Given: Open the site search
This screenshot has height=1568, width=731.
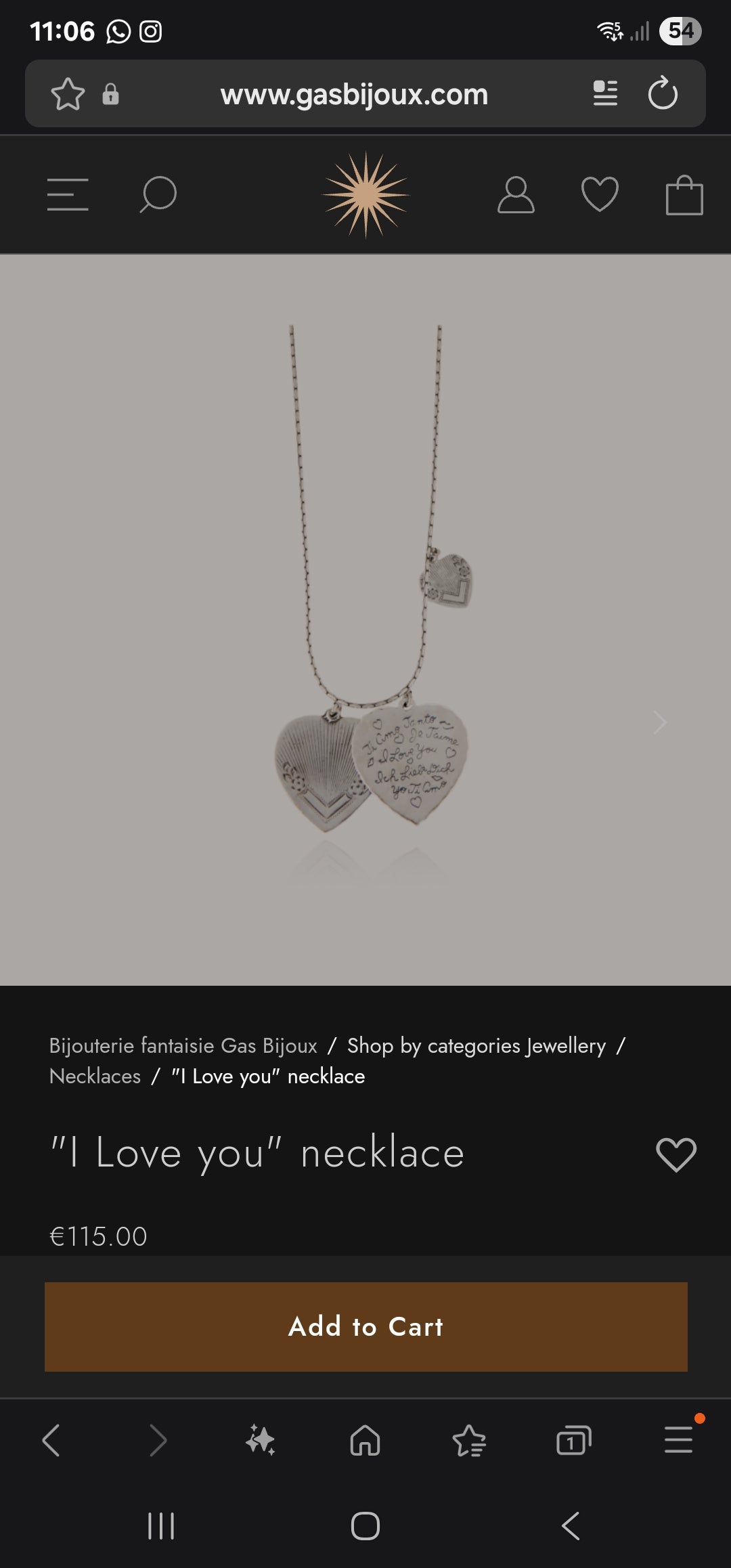Looking at the screenshot, I should pyautogui.click(x=158, y=195).
